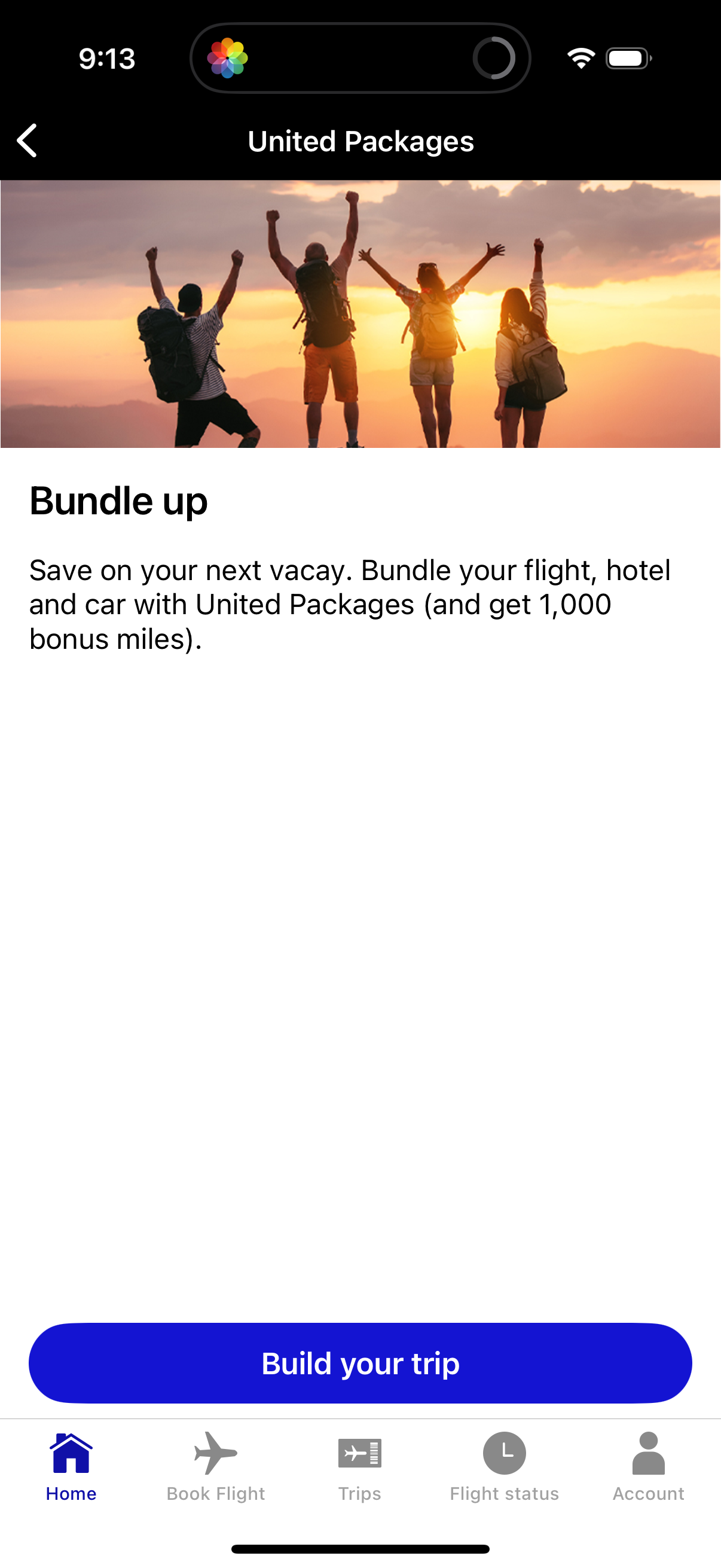The image size is (721, 1568).
Task: Tap the Photos app icon in Dynamic Island
Action: [228, 59]
